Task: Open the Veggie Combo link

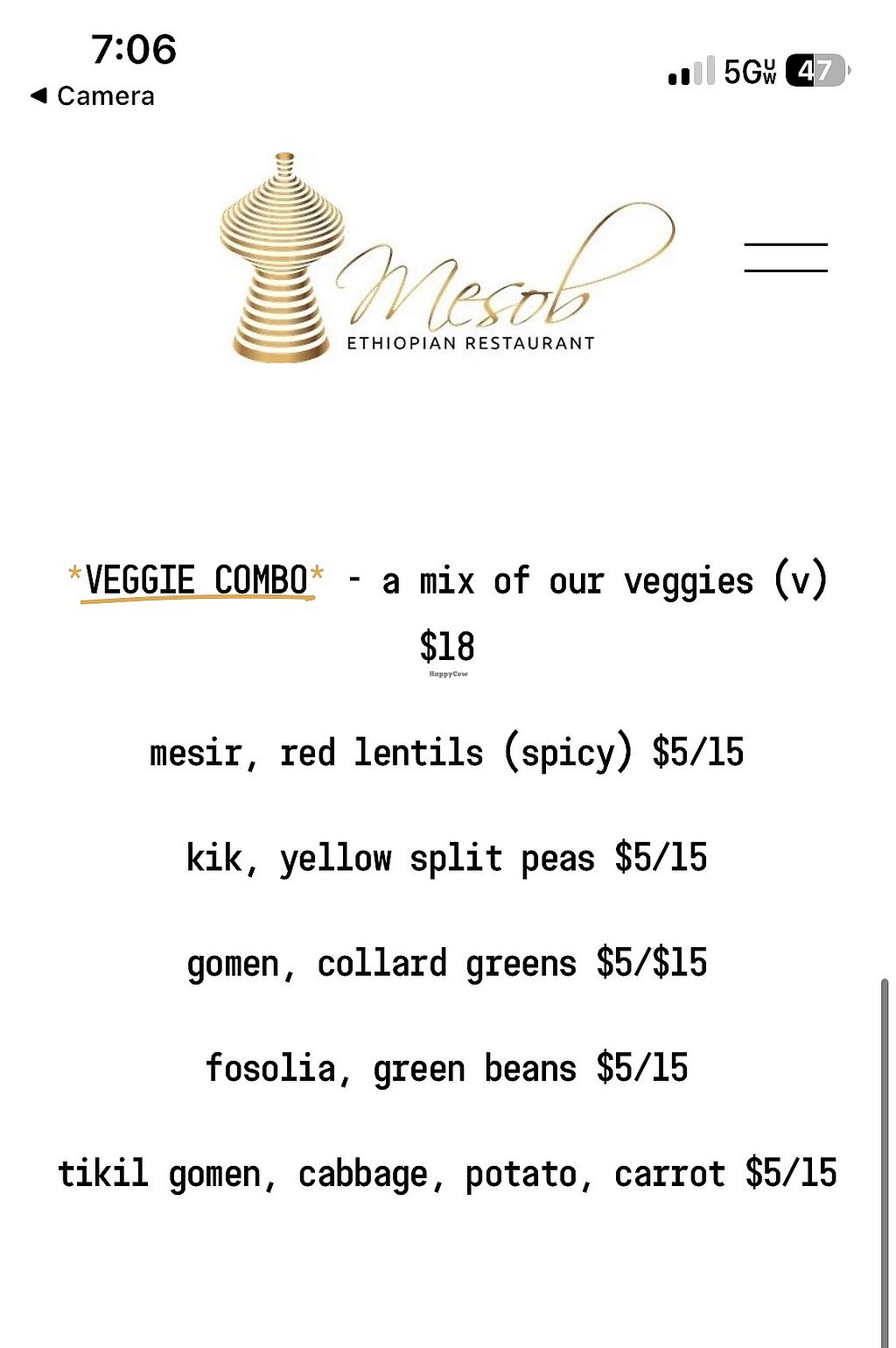Action: (196, 580)
